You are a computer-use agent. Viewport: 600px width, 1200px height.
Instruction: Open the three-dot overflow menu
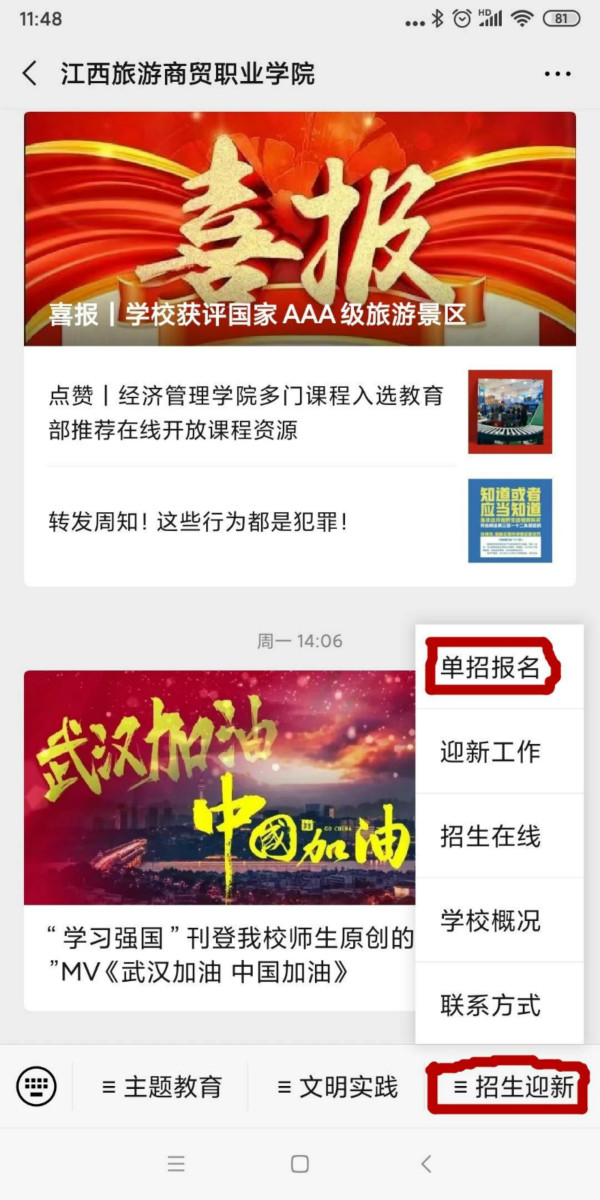(557, 74)
